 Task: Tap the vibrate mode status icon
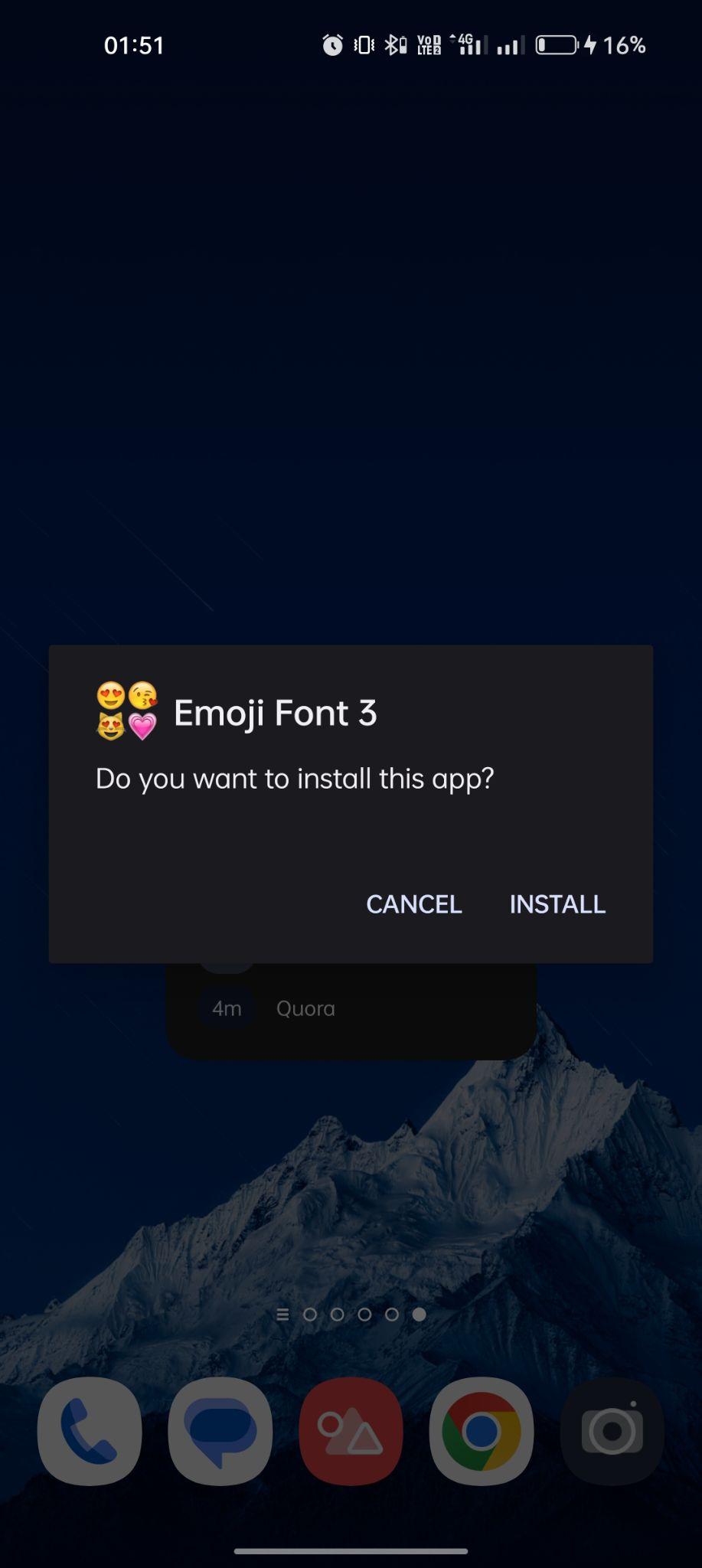[x=361, y=44]
